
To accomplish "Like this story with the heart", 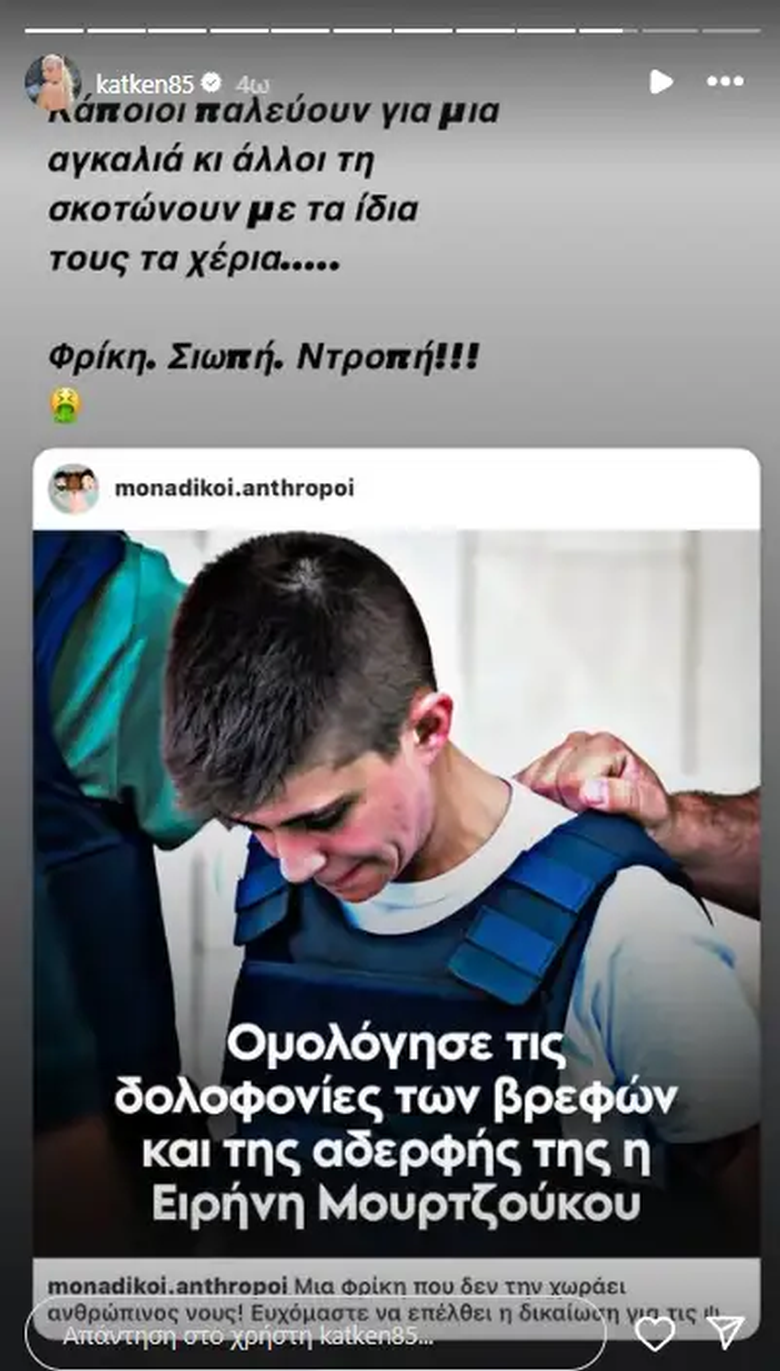I will point(655,1333).
